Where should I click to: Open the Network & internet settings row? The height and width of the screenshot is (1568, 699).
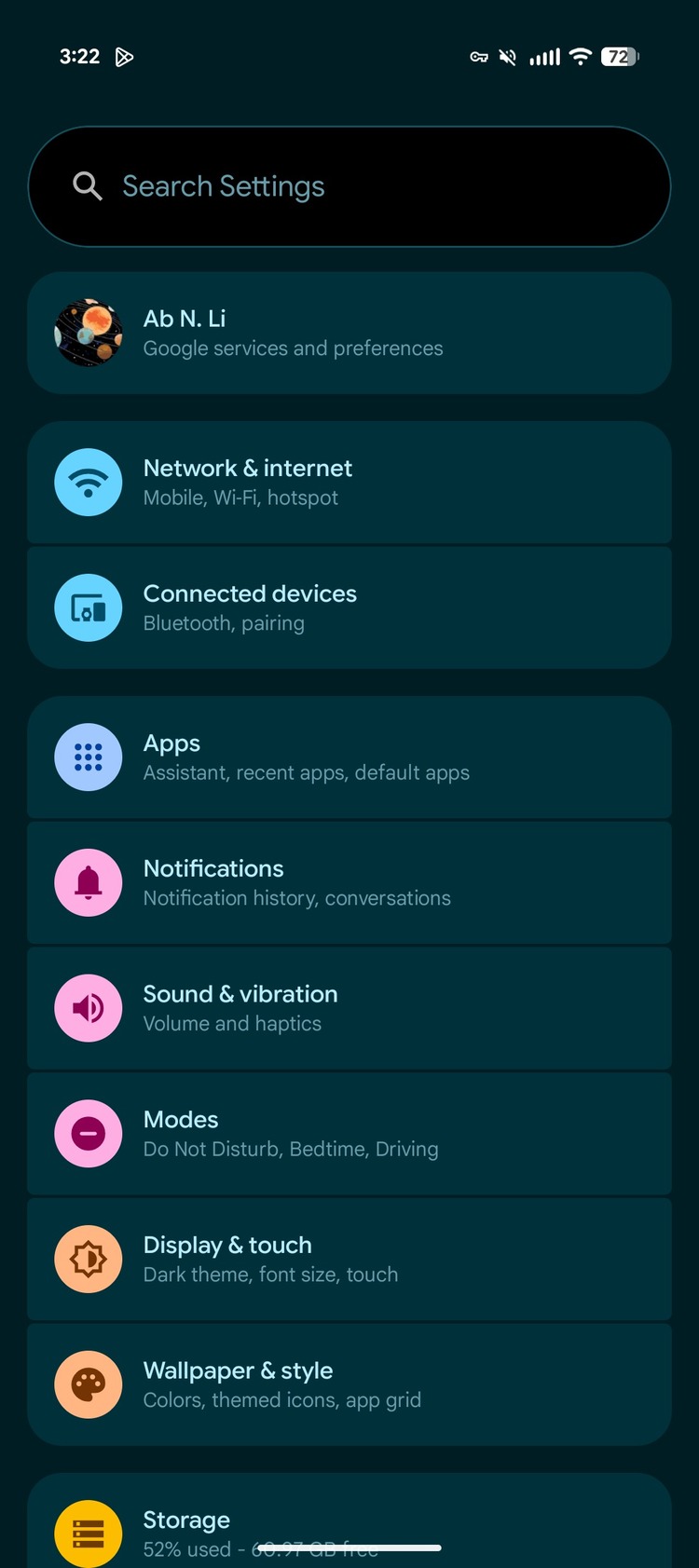pos(349,482)
